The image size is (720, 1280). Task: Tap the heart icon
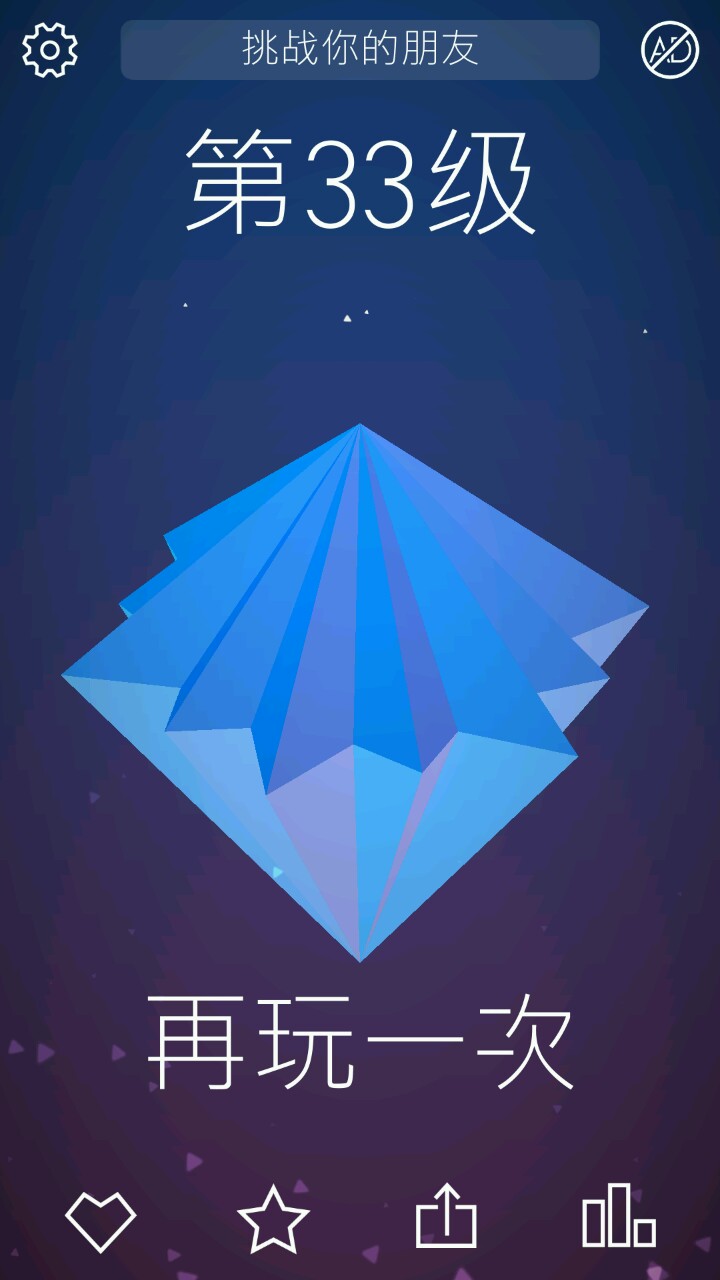[x=100, y=1220]
